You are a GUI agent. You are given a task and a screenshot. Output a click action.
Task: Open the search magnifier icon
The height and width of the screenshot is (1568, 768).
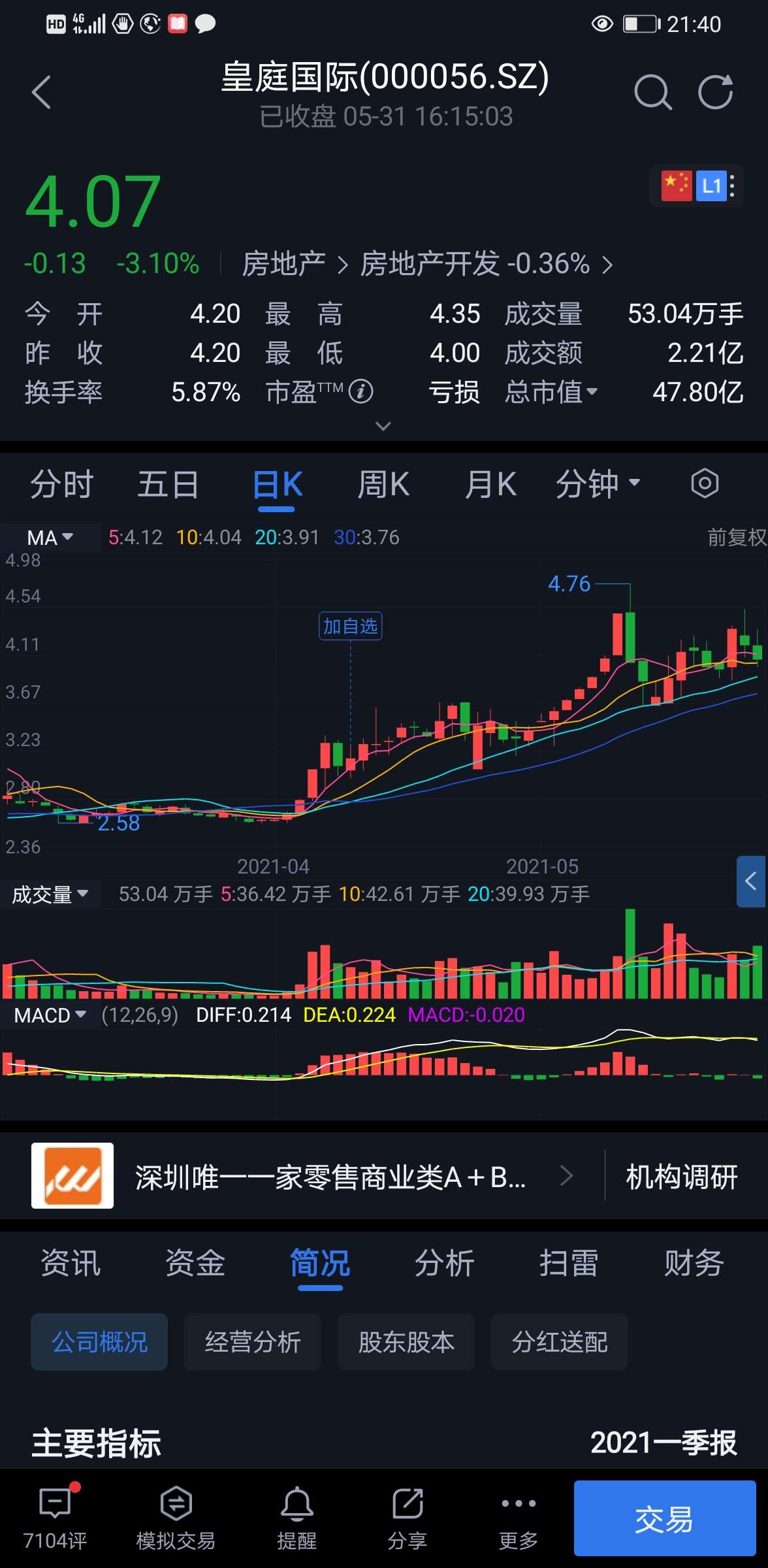pos(652,92)
